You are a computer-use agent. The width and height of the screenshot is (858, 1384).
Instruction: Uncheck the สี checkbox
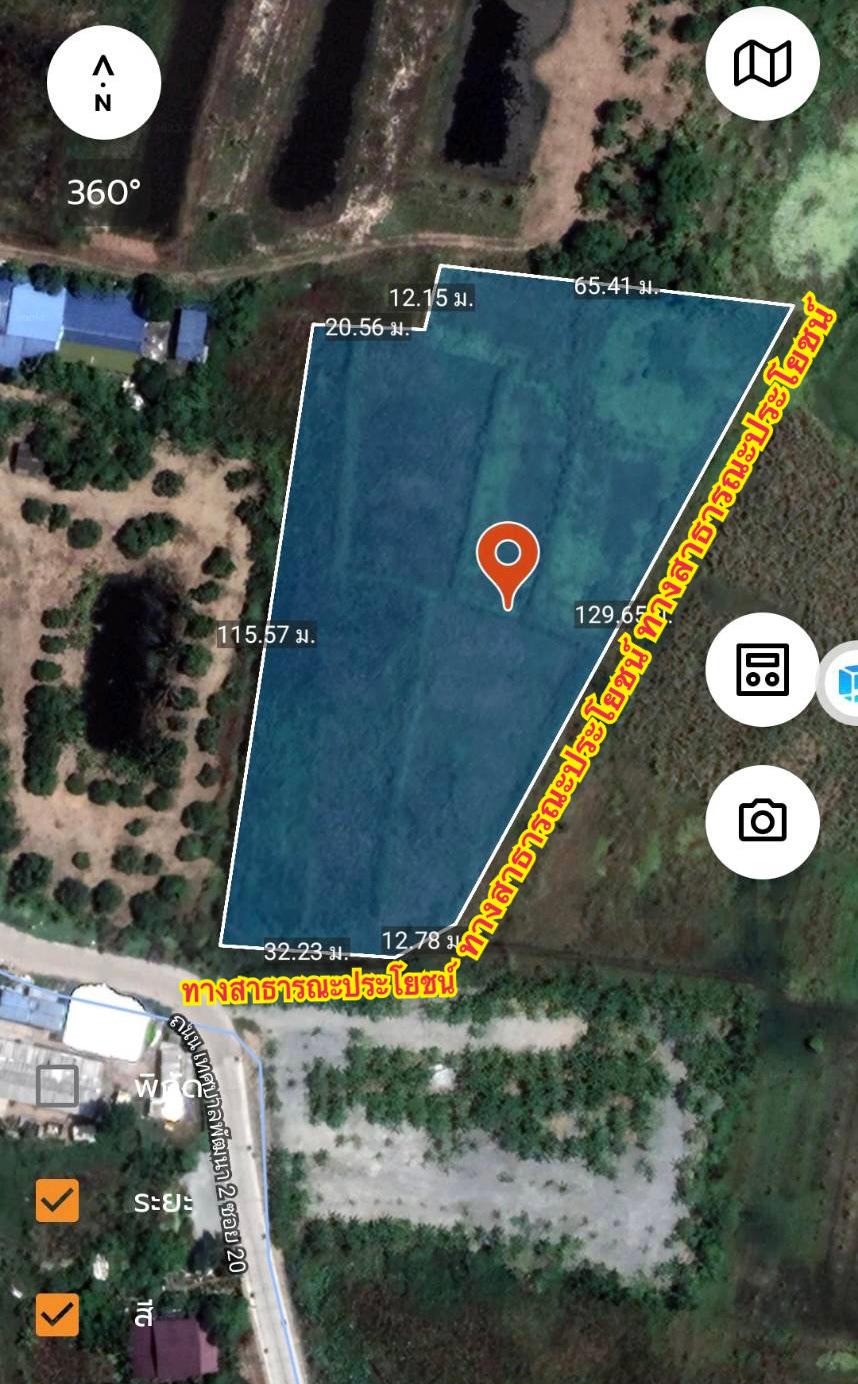[57, 1315]
